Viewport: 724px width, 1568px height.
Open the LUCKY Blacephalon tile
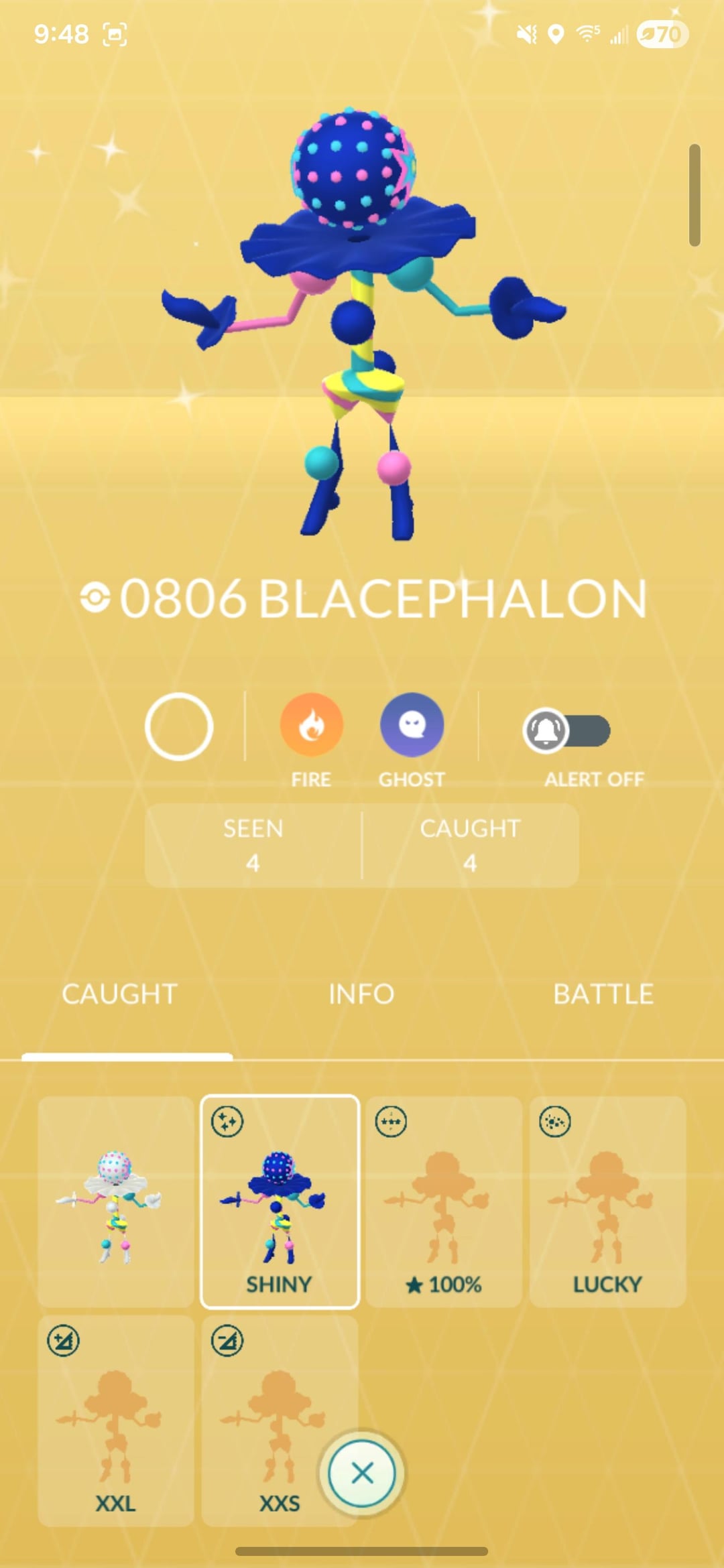(607, 1201)
